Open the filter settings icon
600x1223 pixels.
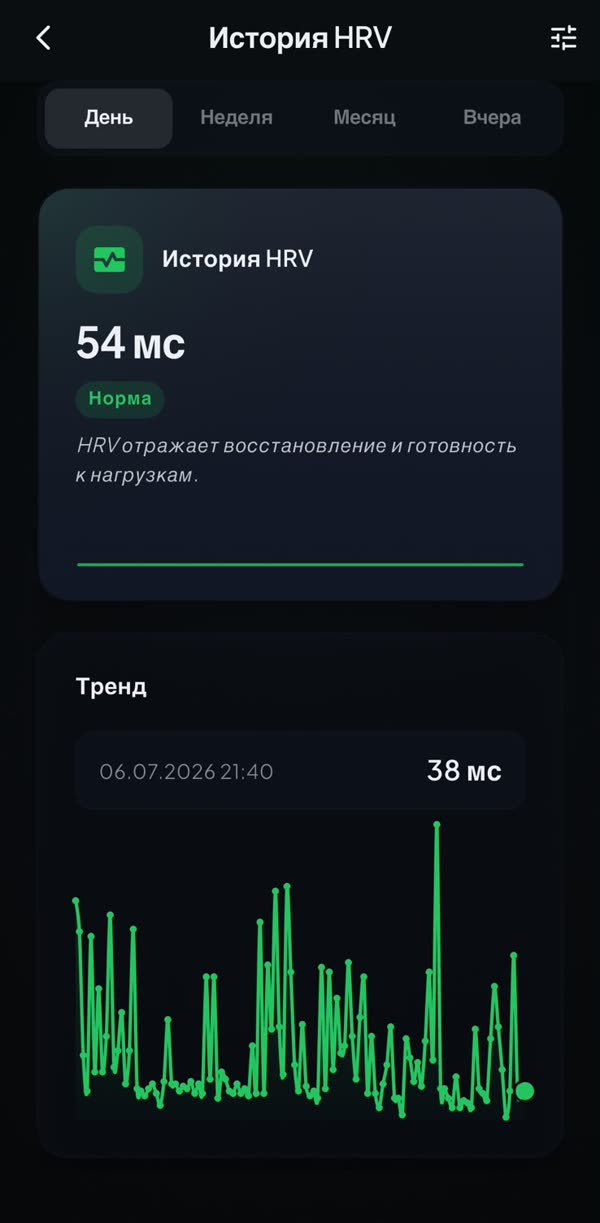tap(564, 38)
